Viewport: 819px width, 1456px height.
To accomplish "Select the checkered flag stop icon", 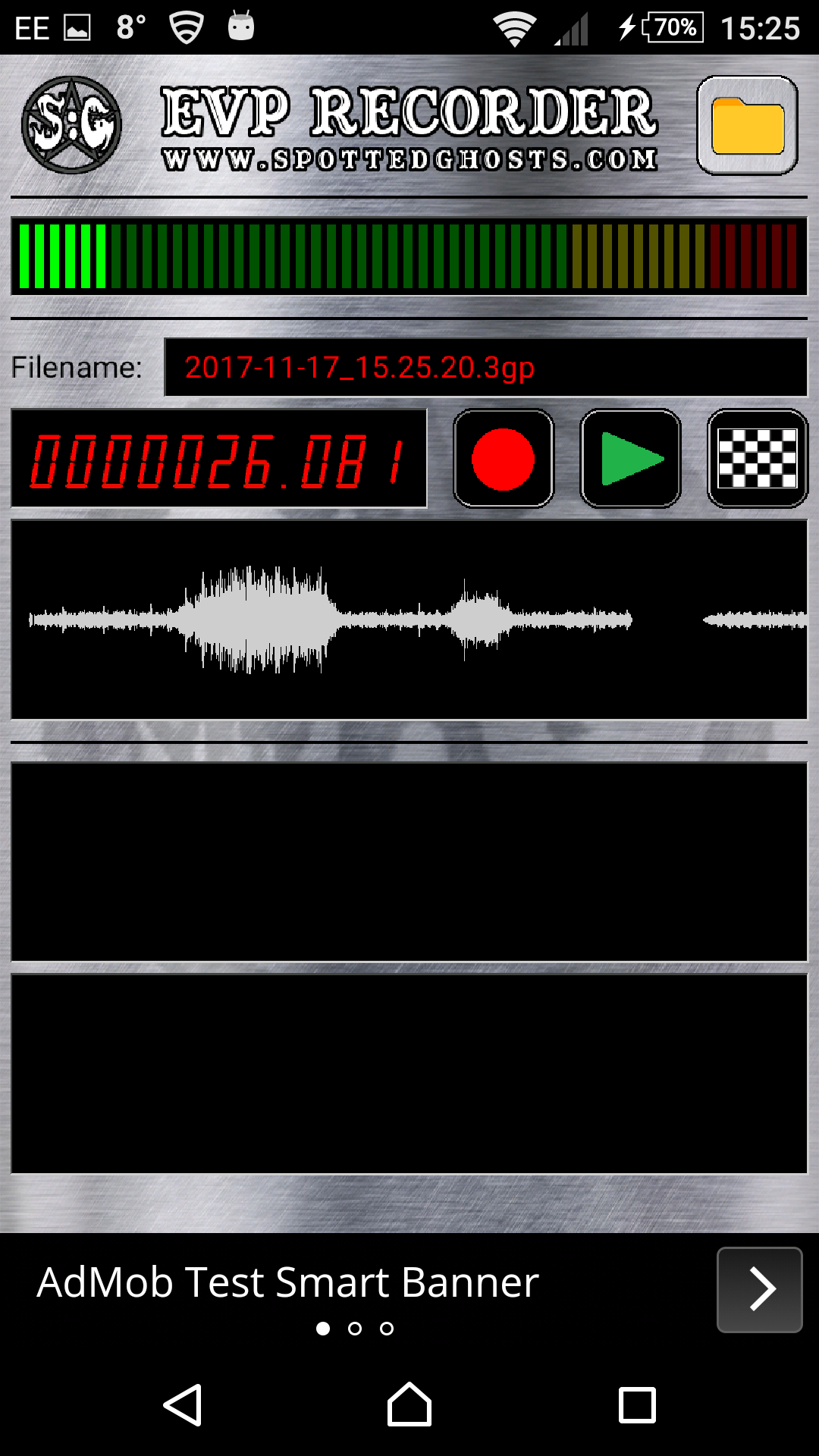I will click(756, 457).
